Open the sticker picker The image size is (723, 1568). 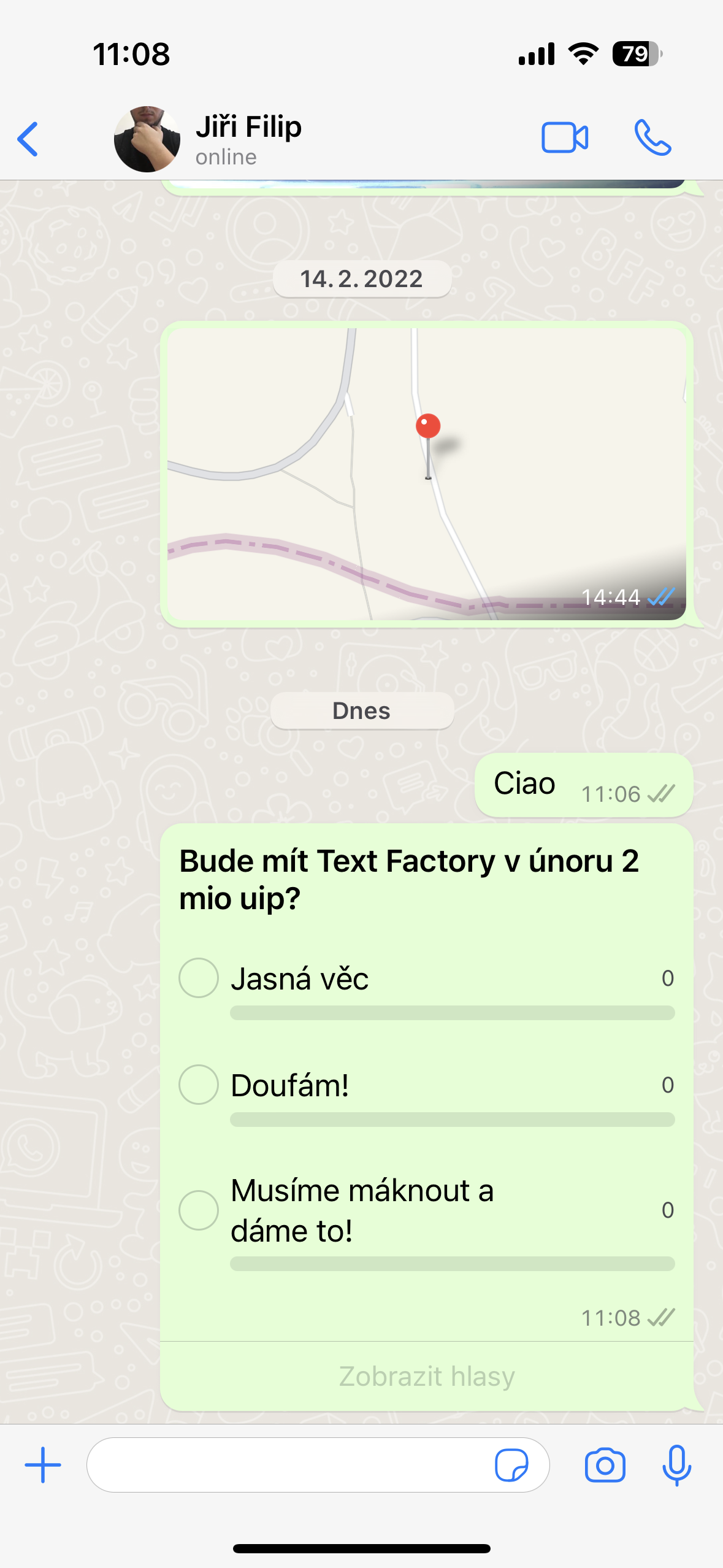pos(511,1465)
